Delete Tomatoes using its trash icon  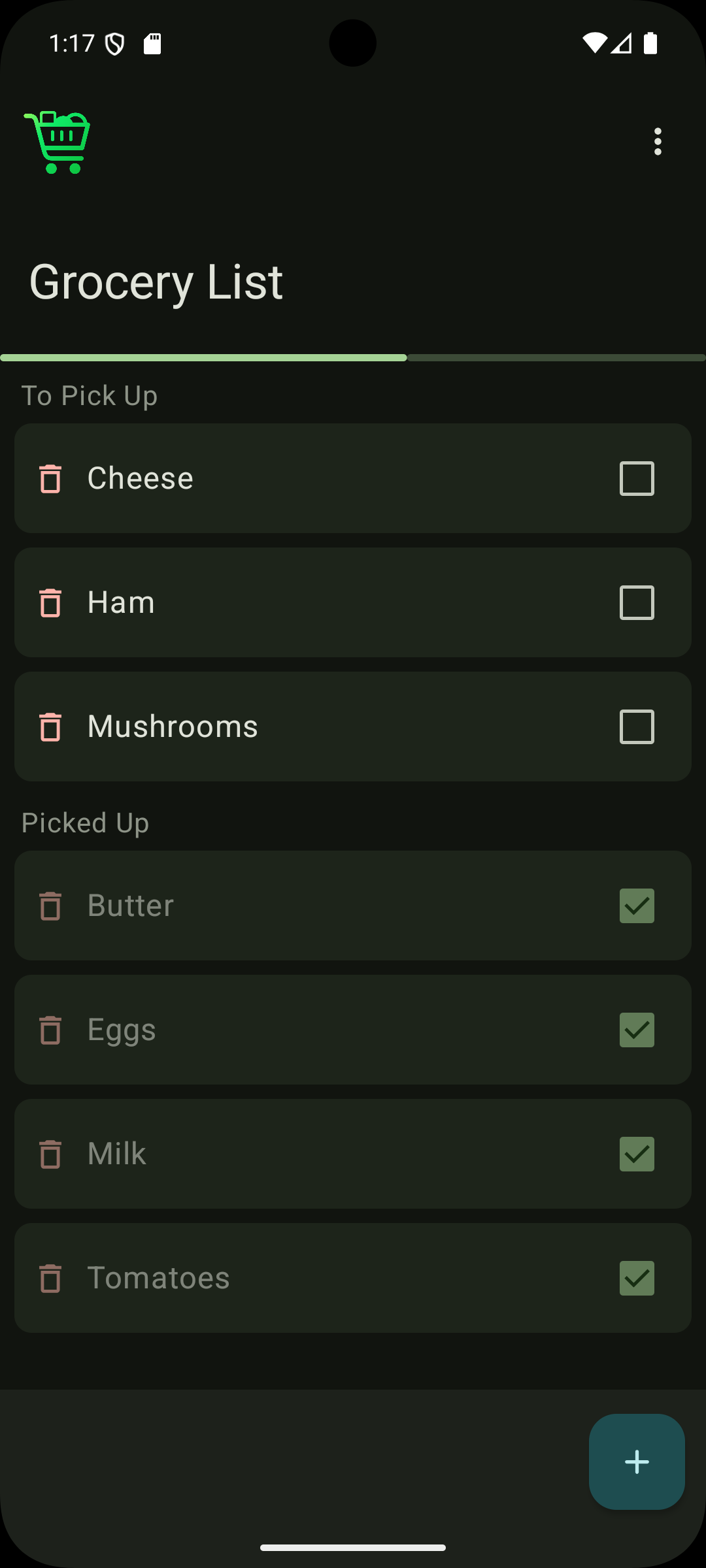[52, 1278]
